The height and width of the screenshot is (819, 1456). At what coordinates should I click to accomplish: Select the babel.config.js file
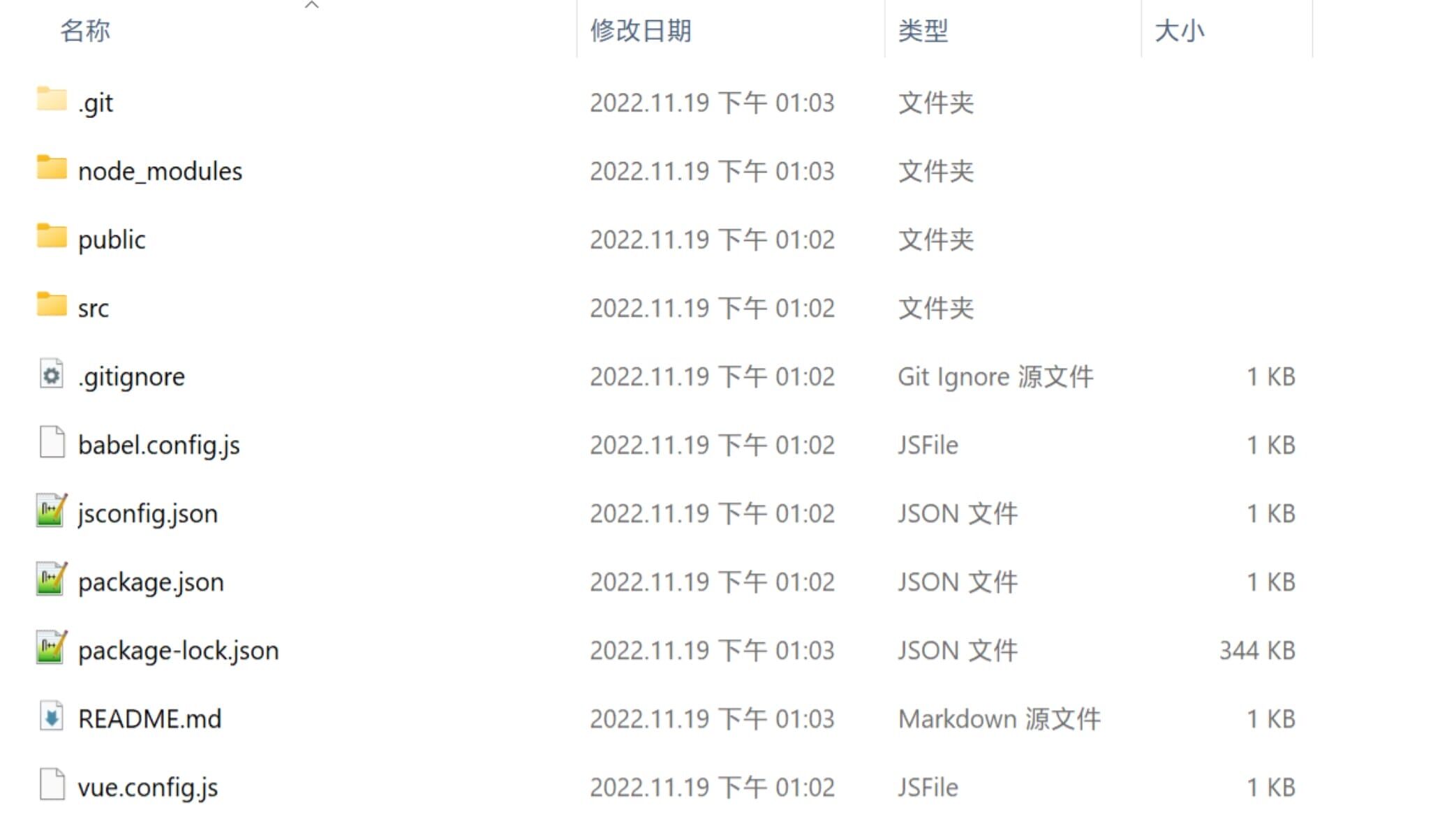click(158, 445)
